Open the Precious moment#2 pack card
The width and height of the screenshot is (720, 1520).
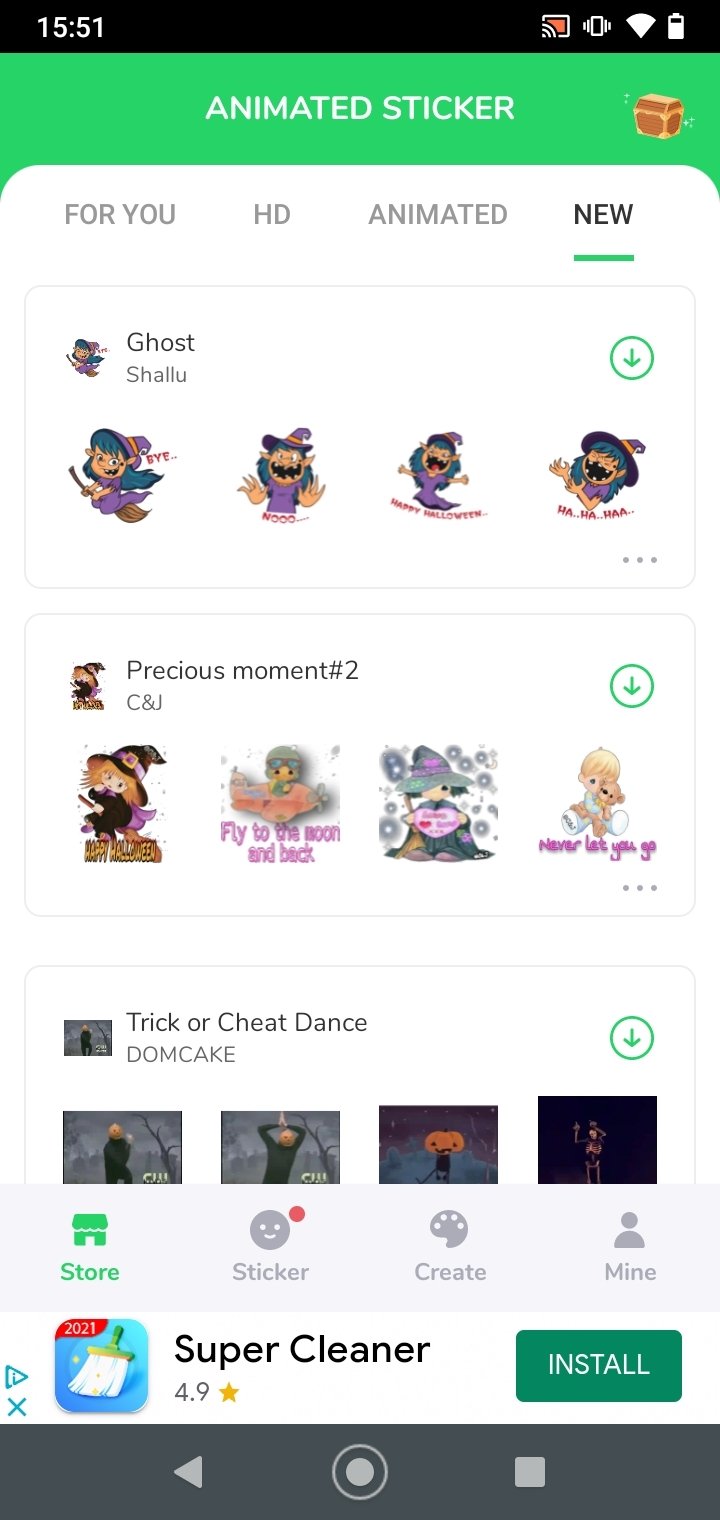(x=360, y=765)
